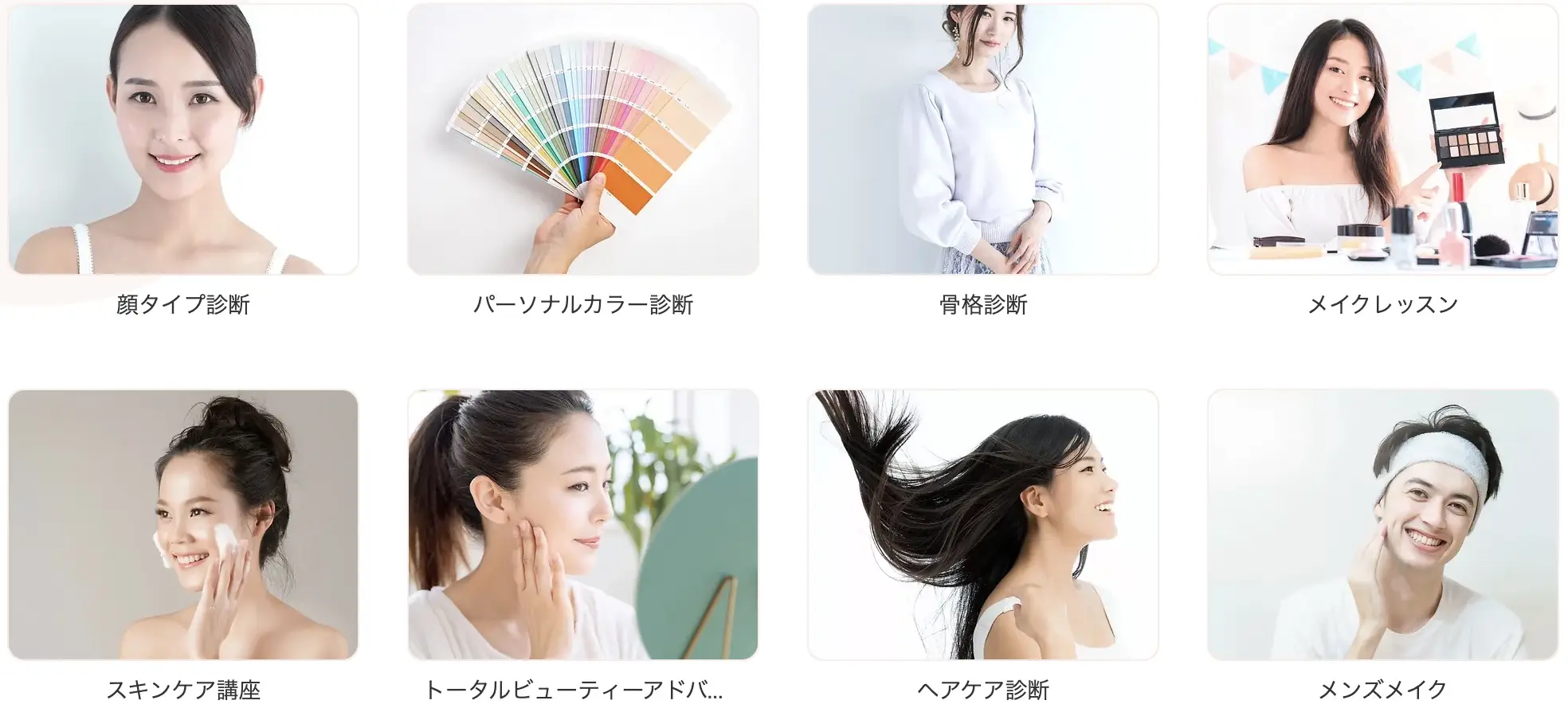View the トータルビューティーアドバ... card
The image size is (1568, 712).
(583, 525)
